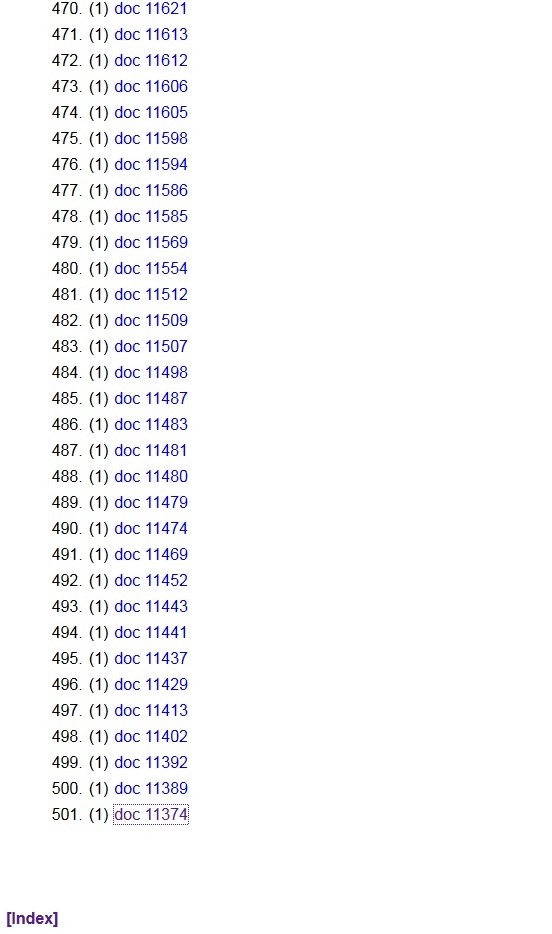Screen dimensions: 552x934
Task: Follow the doc 11606 link
Action: pyautogui.click(x=151, y=86)
